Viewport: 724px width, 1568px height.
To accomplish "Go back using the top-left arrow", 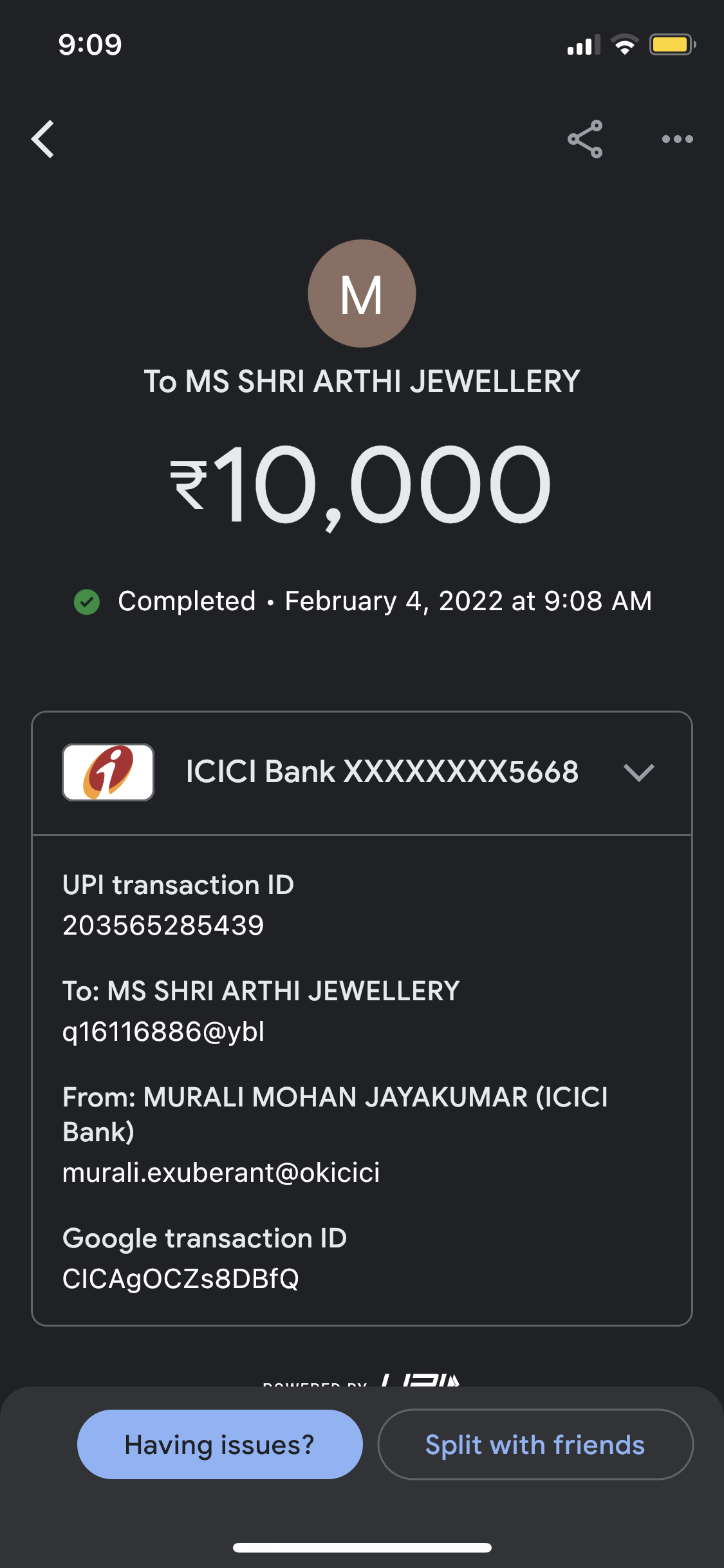I will 43,139.
